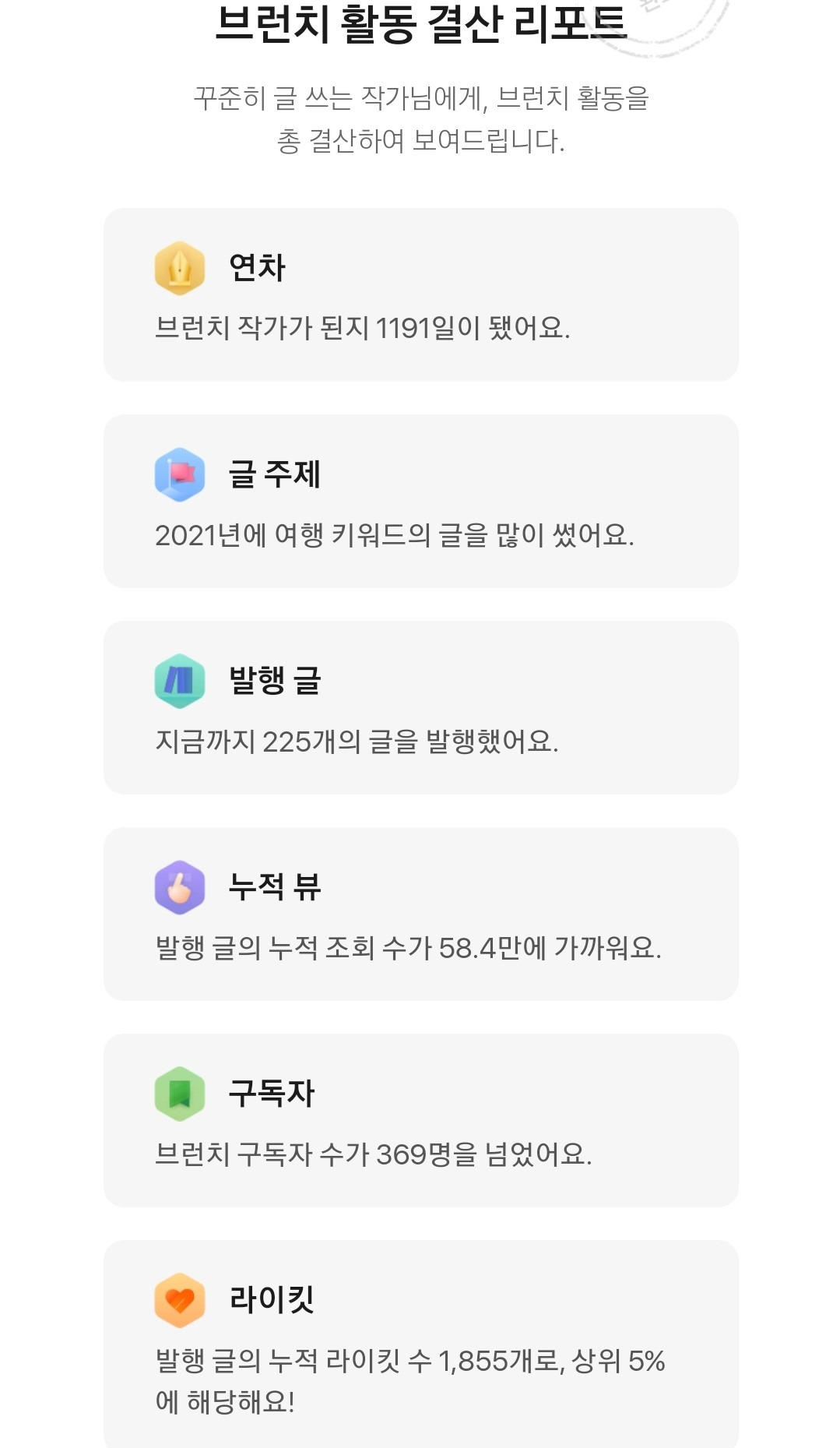This screenshot has height=1448, width=840.
Task: Click the green bookmark icon next to 구독자
Action: click(x=179, y=1094)
